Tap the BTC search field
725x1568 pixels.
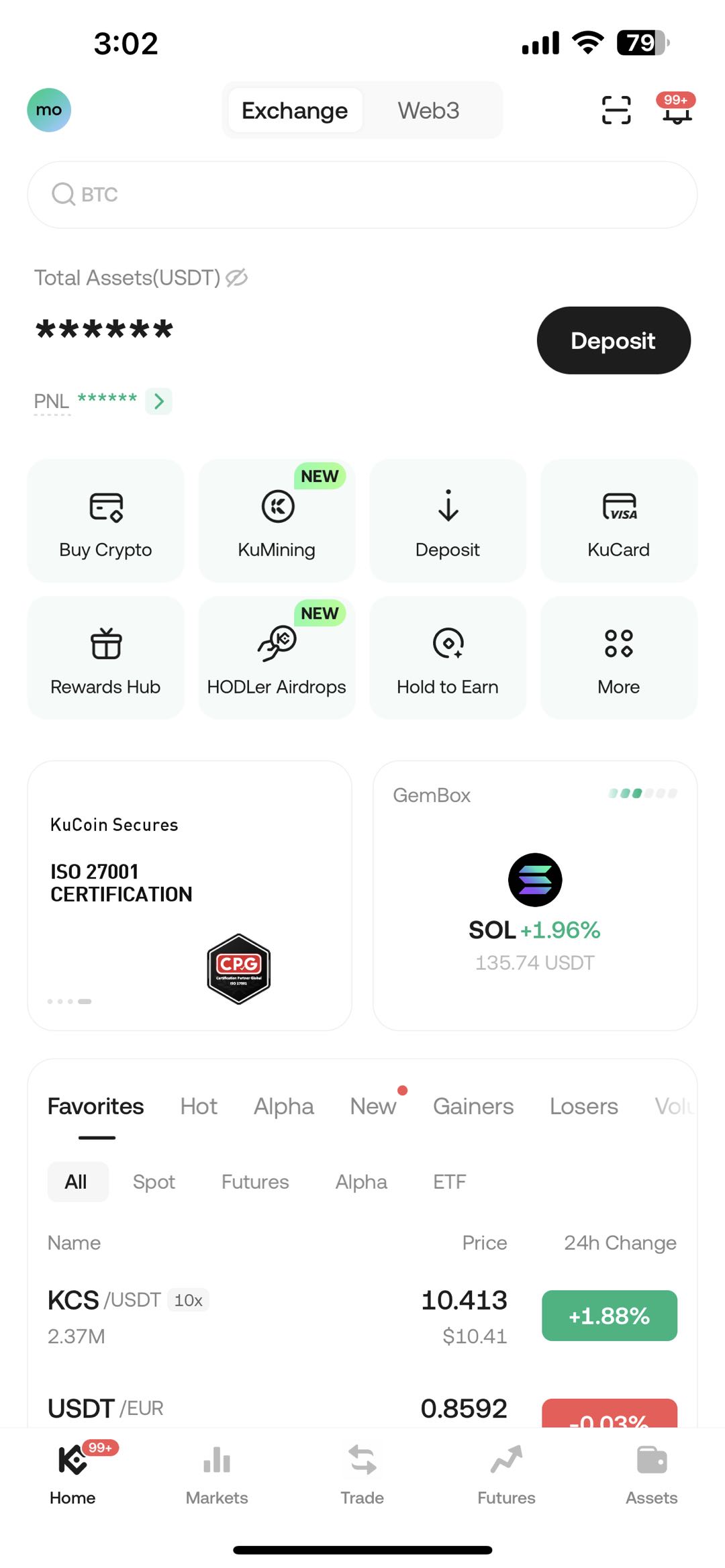pos(362,195)
